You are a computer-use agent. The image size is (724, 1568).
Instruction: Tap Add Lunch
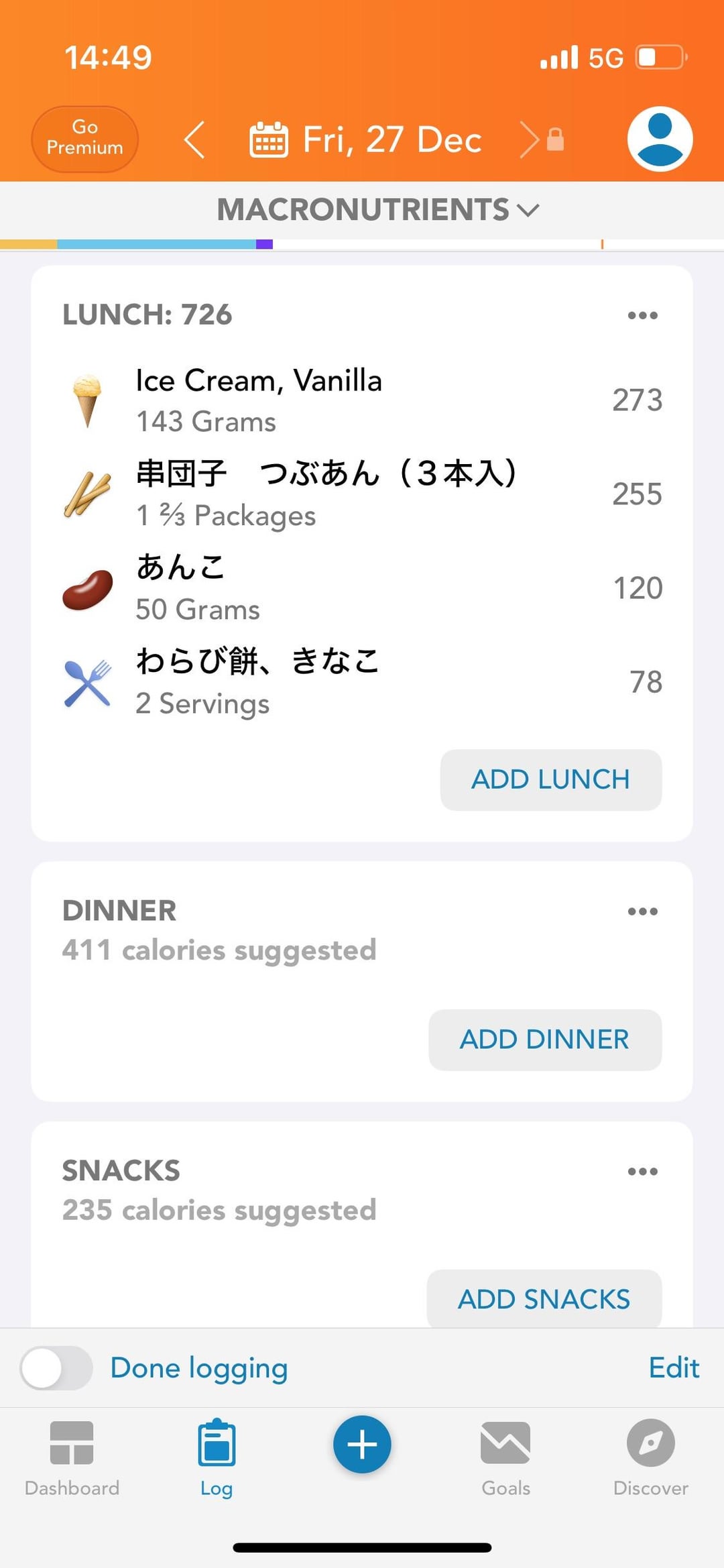(x=550, y=779)
